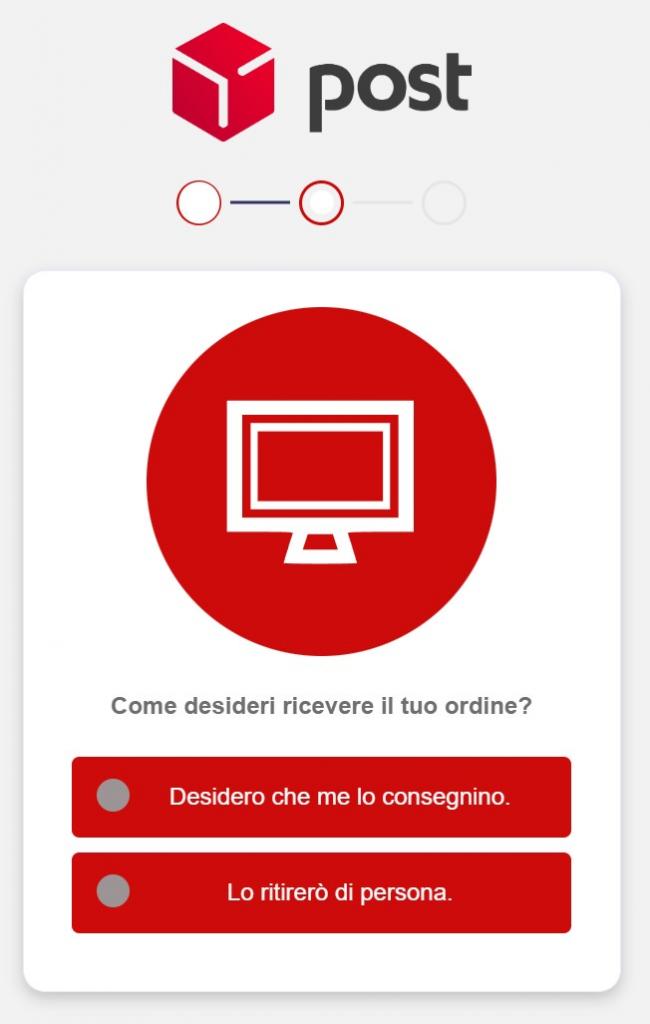Screen dimensions: 650x1024
Task: Choose 'Lo ritirerò di persona.' option
Action: point(321,892)
